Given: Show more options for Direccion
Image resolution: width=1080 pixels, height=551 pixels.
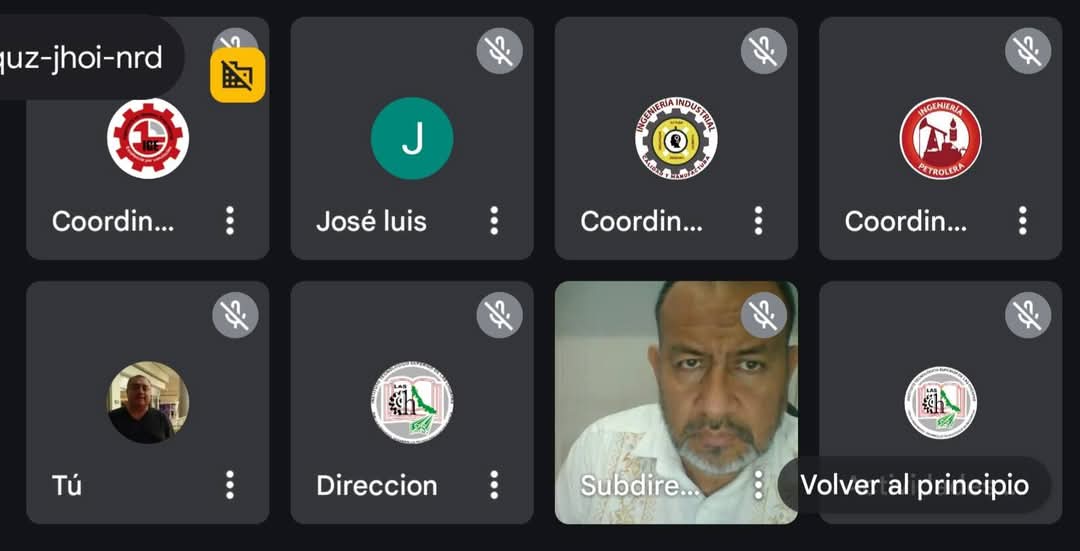Looking at the screenshot, I should [x=494, y=485].
